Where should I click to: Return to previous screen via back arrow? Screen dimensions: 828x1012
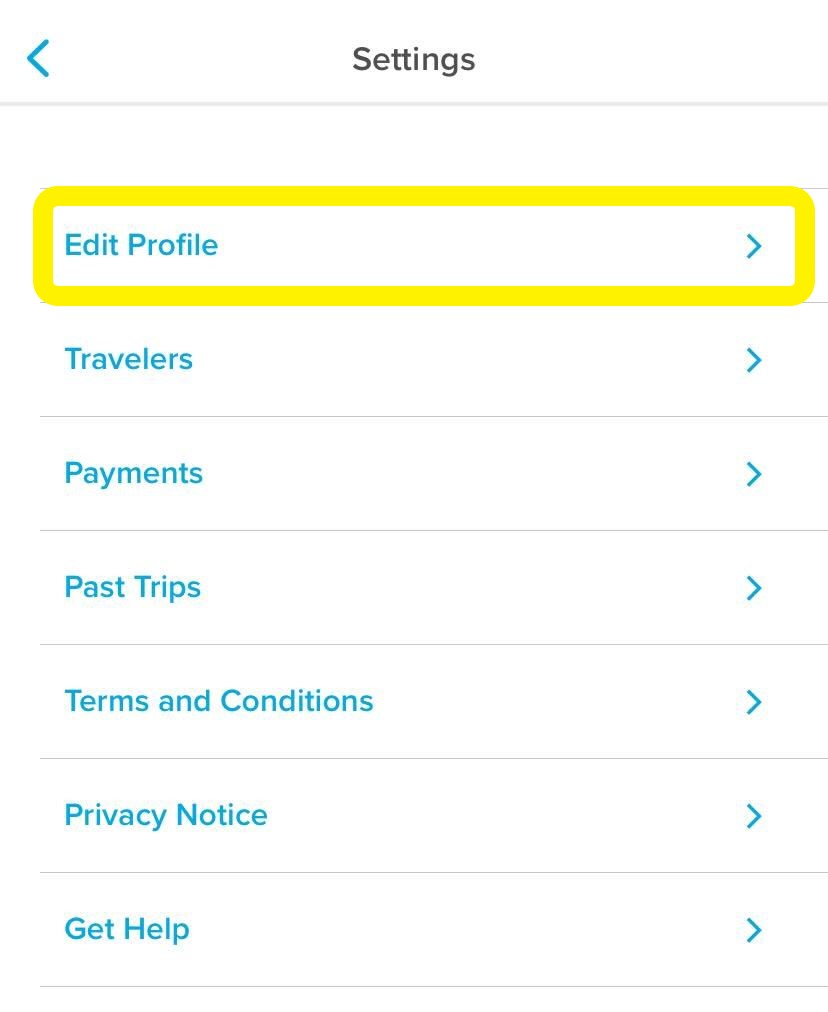(x=39, y=58)
